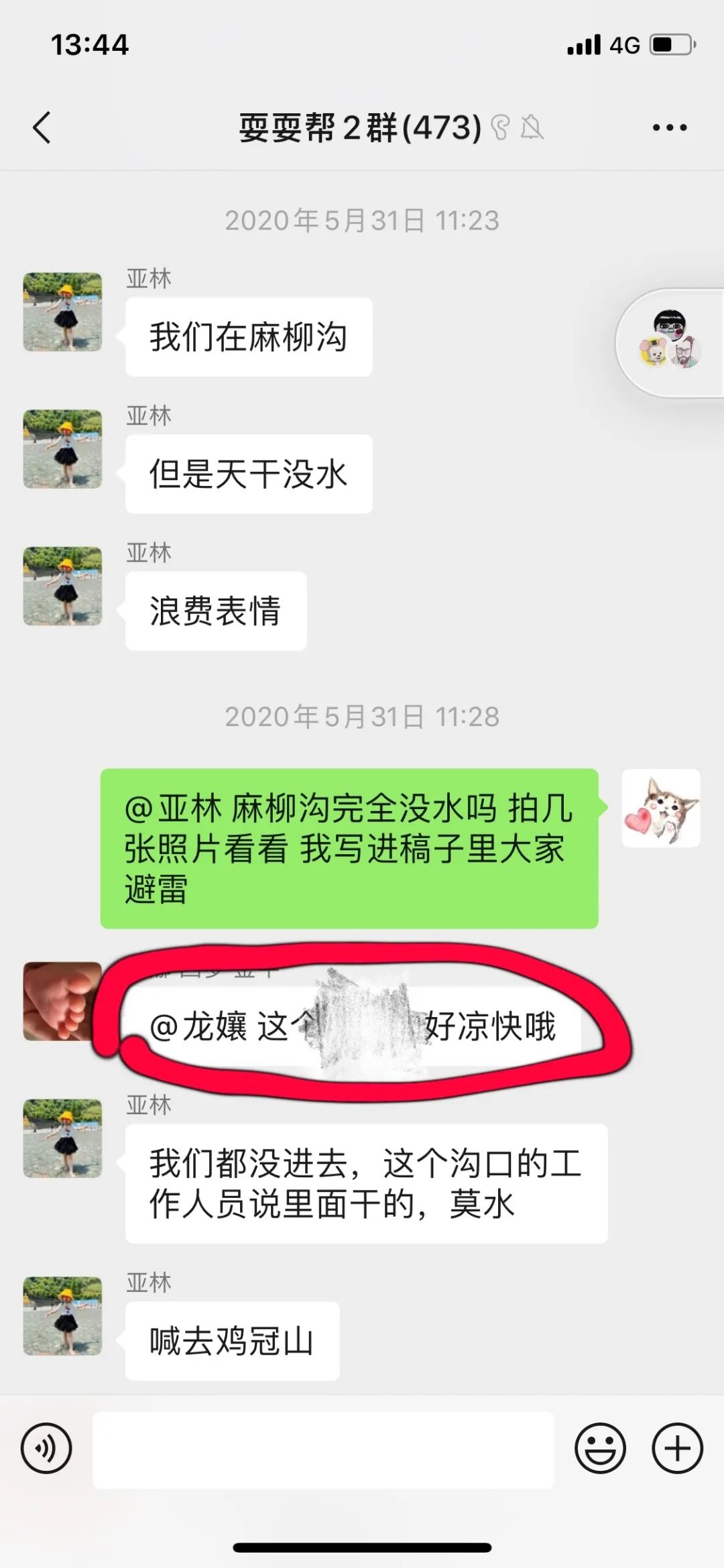This screenshot has height=1568, width=724.
Task: Open the plus attachment menu
Action: [677, 1448]
